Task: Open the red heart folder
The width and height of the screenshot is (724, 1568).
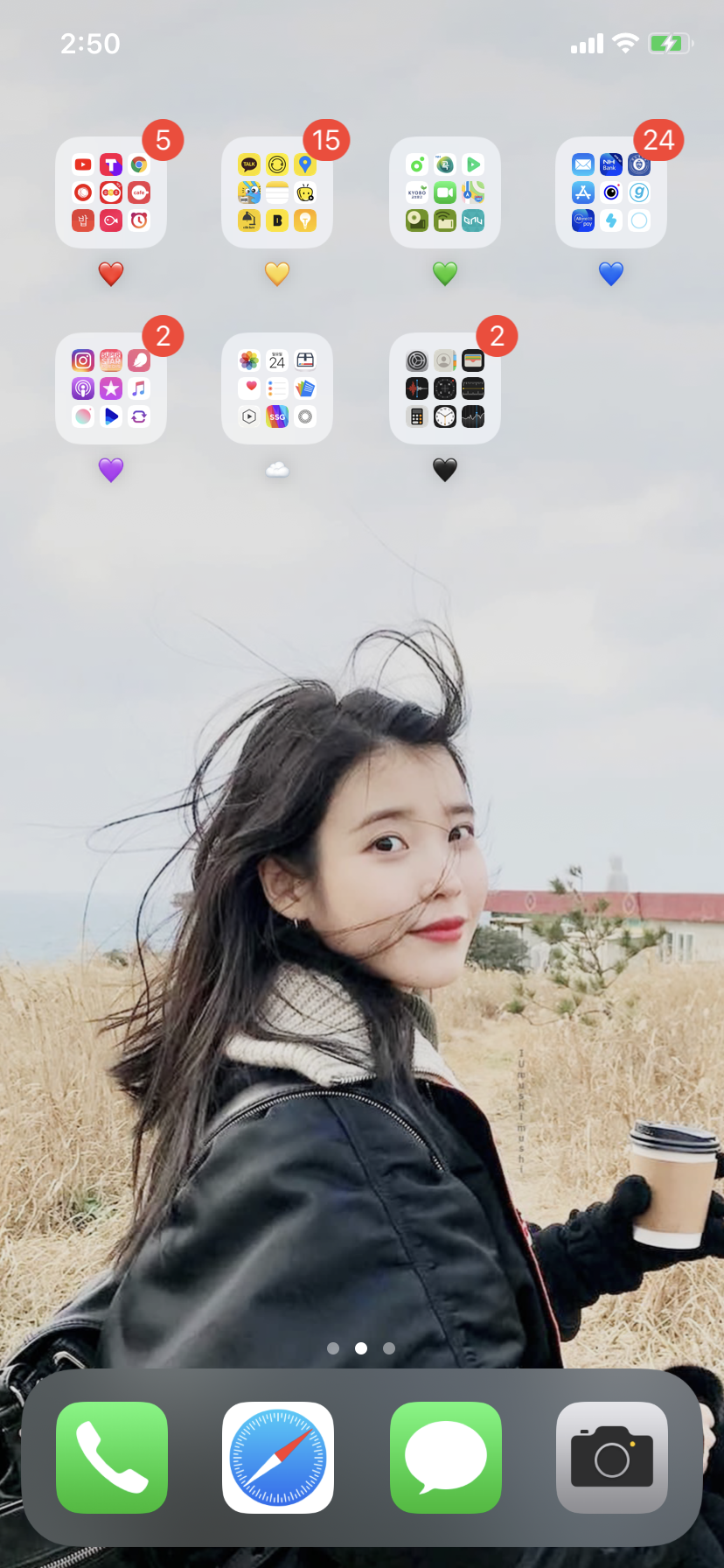Action: pos(111,192)
